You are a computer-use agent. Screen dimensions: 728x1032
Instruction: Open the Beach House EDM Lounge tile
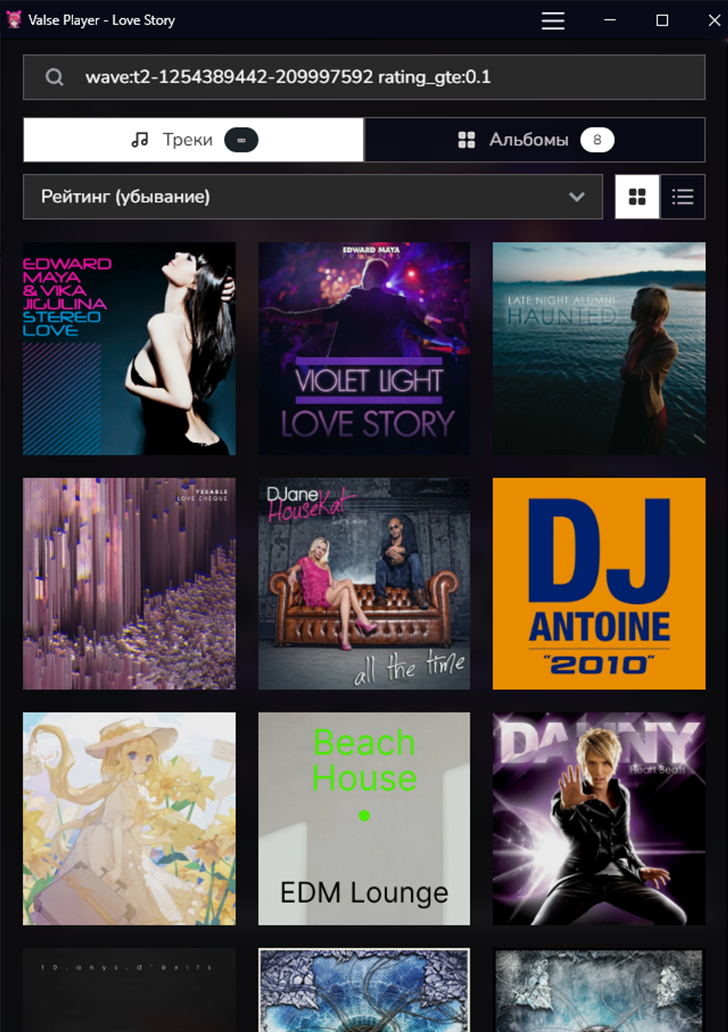pos(364,818)
